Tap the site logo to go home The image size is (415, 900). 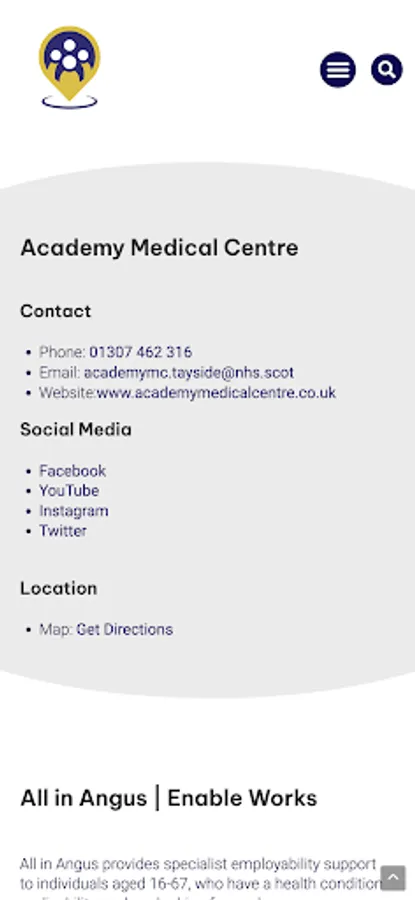click(69, 67)
